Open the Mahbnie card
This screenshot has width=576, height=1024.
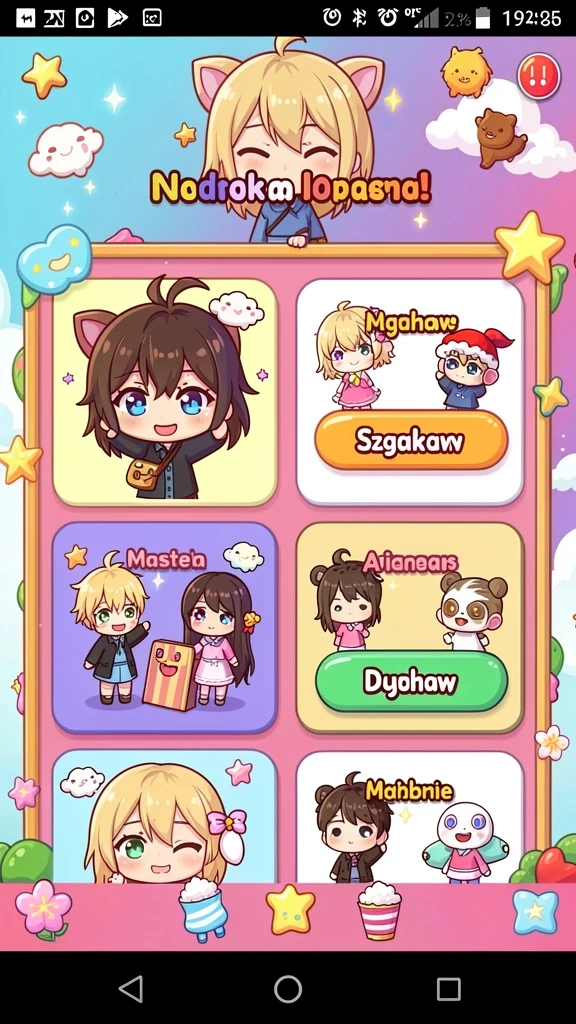pyautogui.click(x=409, y=817)
